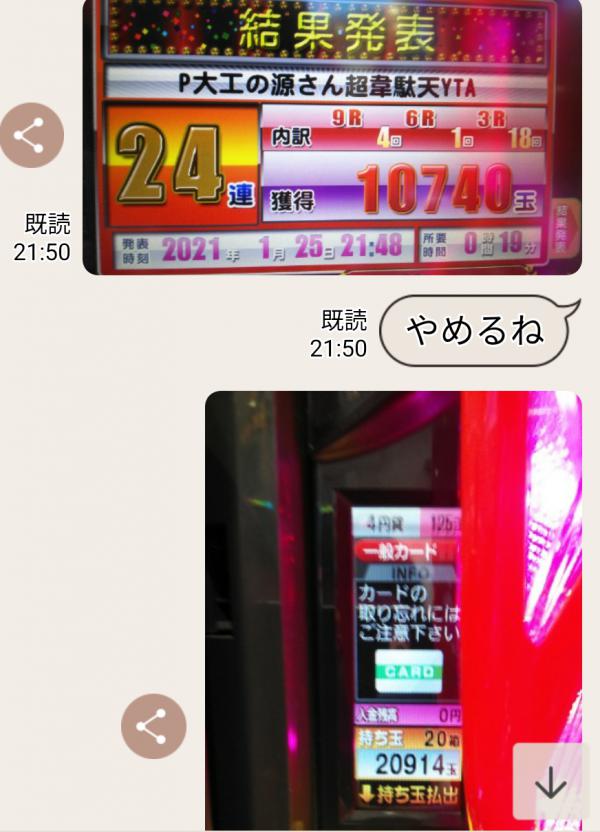This screenshot has width=600, height=832.
Task: Jump to the latest message with down arrow
Action: pos(551,783)
